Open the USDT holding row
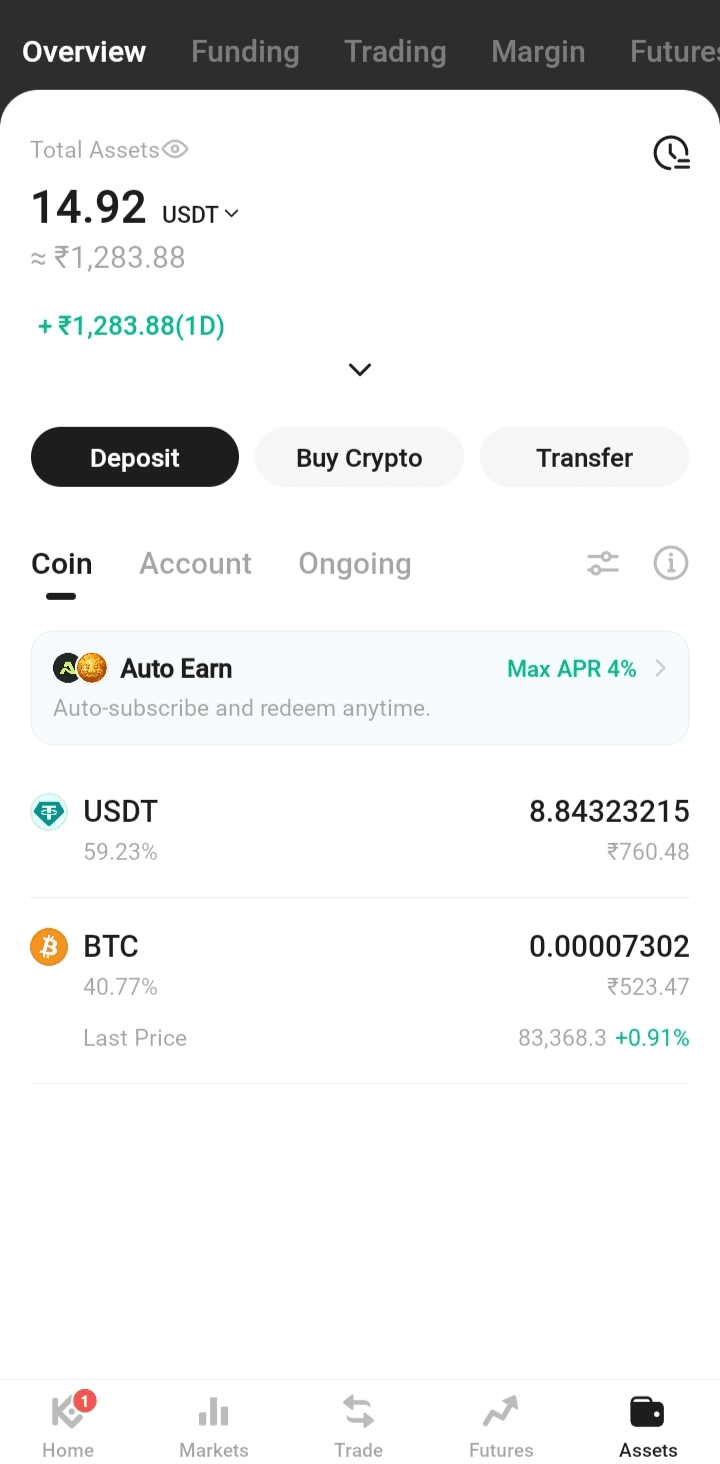The width and height of the screenshot is (720, 1464). (360, 830)
